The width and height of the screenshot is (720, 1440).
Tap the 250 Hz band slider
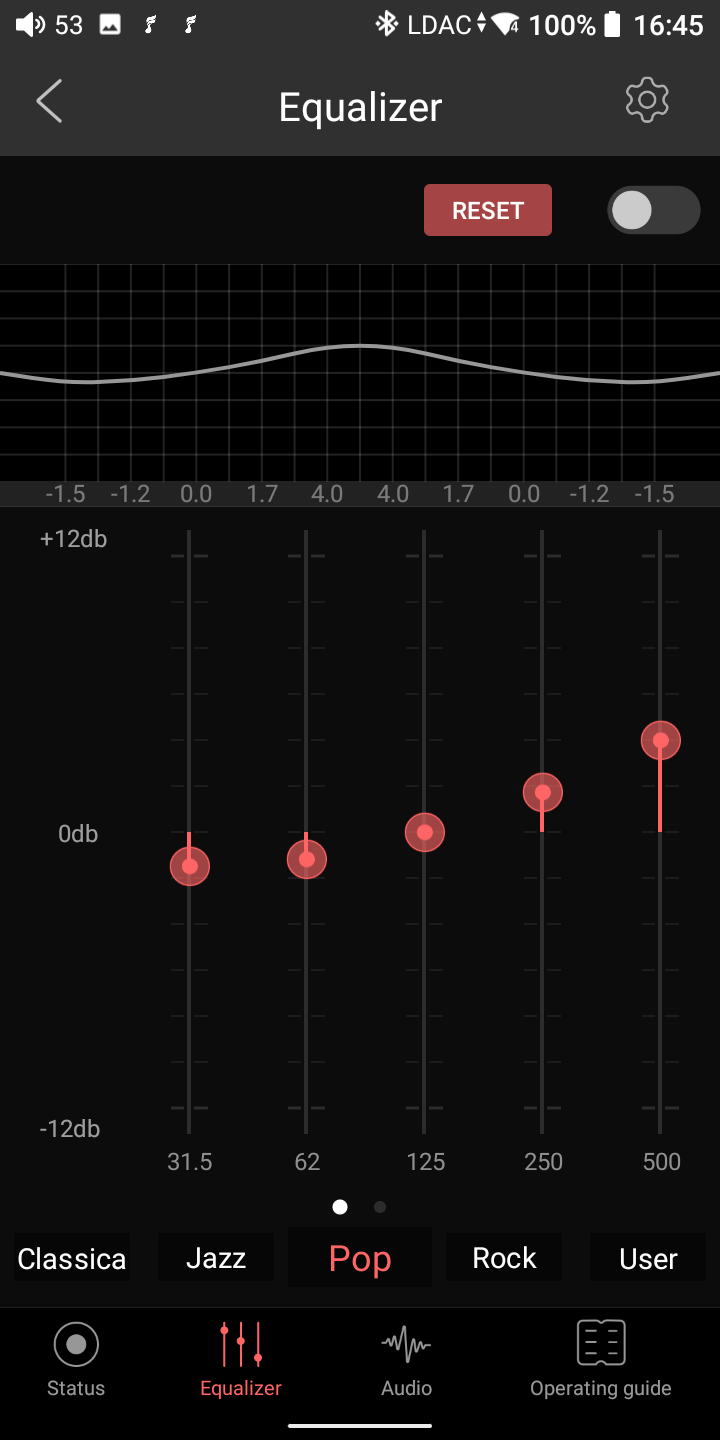pyautogui.click(x=543, y=793)
